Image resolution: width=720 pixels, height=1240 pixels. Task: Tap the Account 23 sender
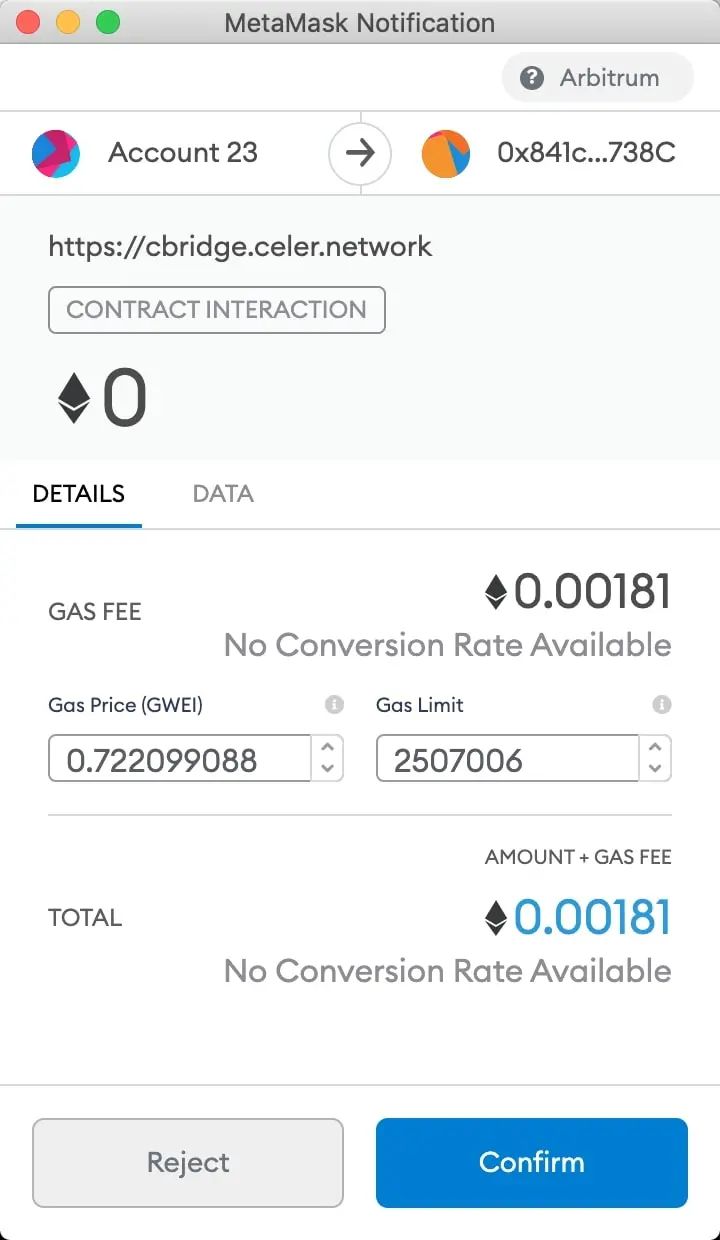point(145,153)
